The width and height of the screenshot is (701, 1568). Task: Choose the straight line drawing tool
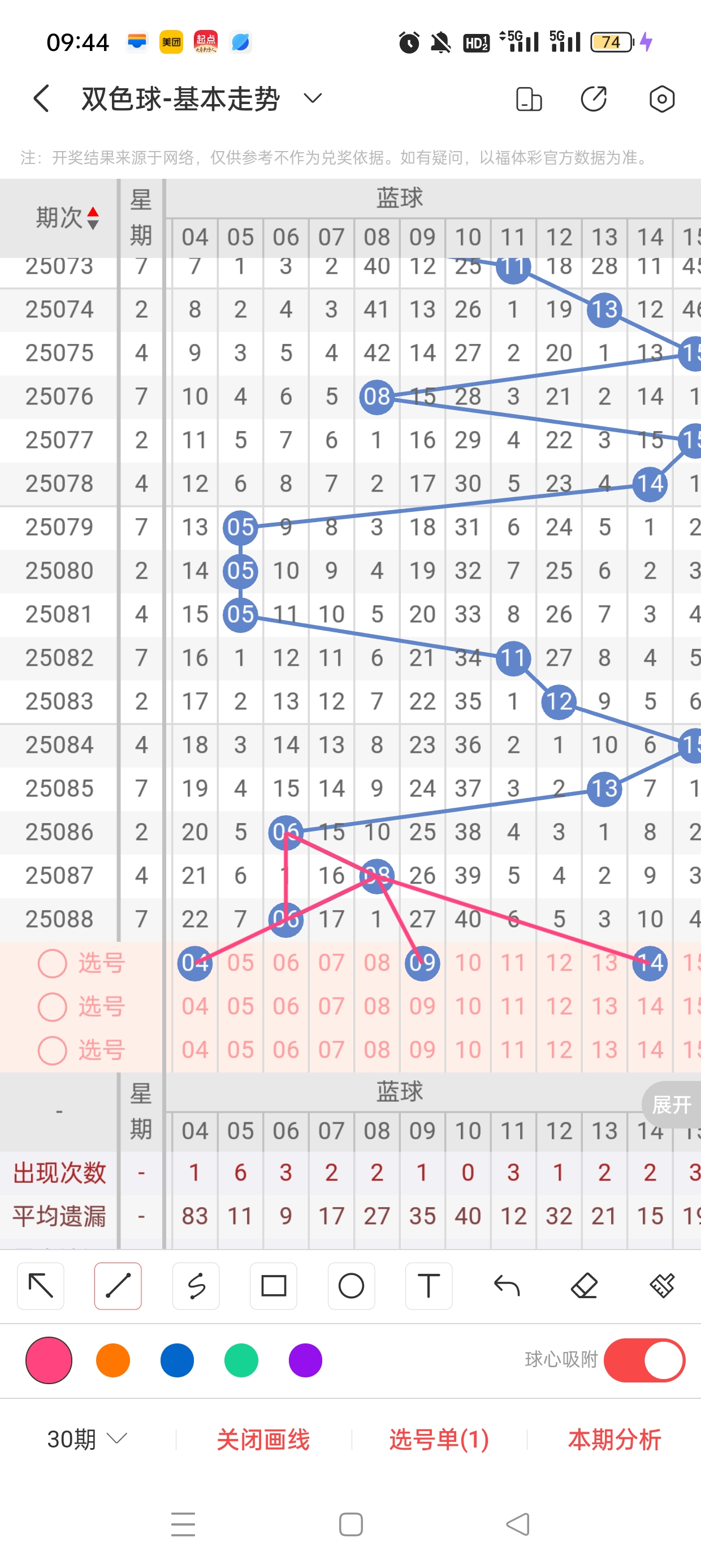pyautogui.click(x=118, y=1286)
